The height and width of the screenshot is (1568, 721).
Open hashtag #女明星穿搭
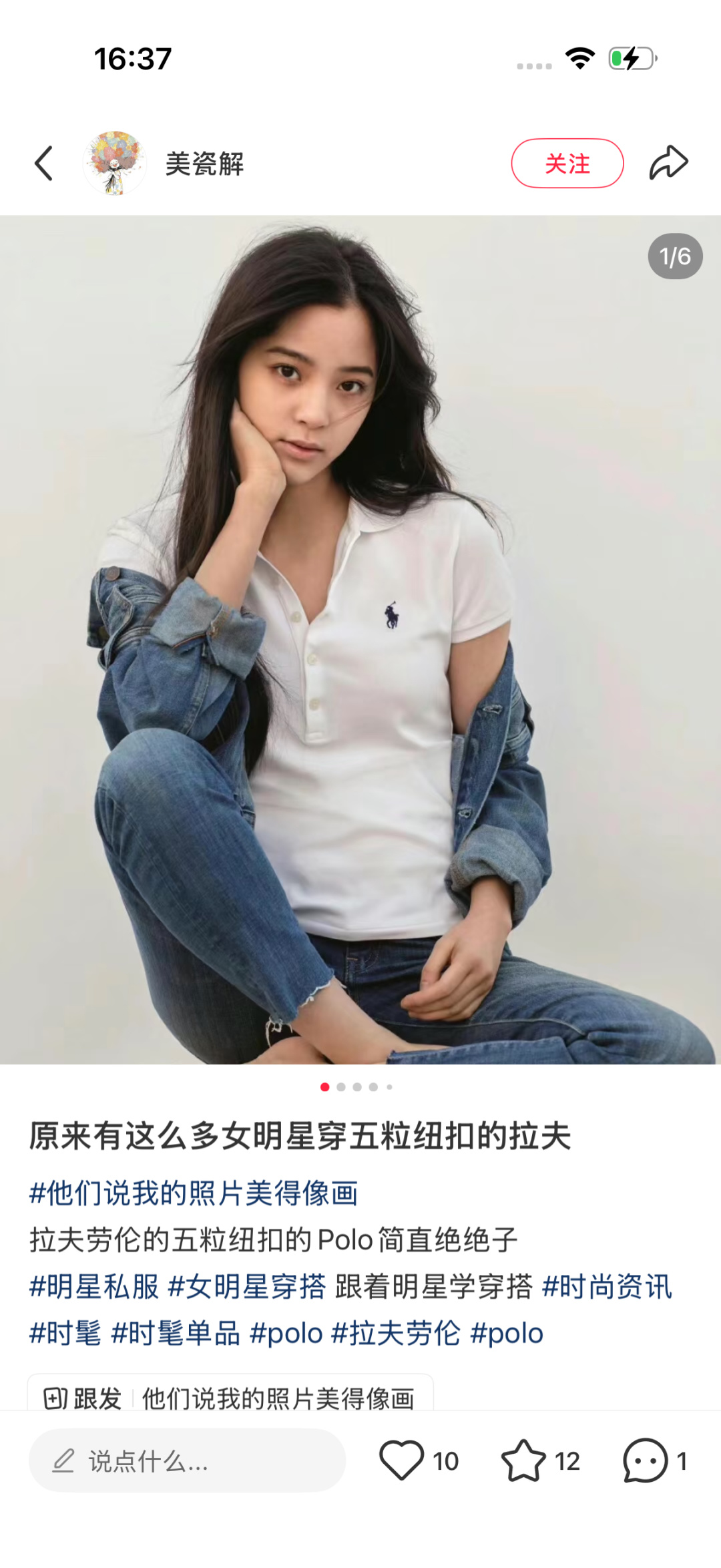247,1287
